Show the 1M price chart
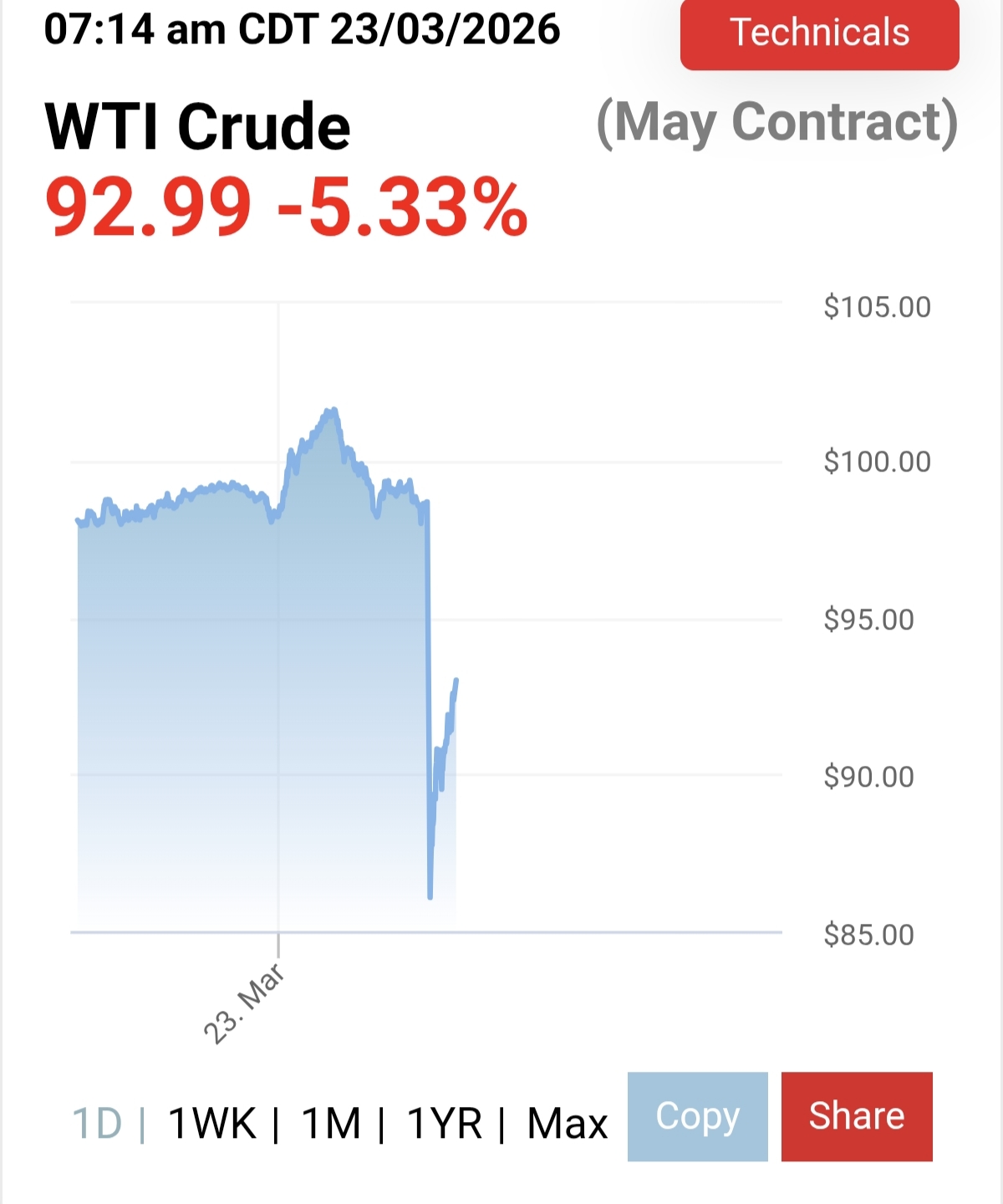This screenshot has height=1204, width=1003. [330, 1123]
